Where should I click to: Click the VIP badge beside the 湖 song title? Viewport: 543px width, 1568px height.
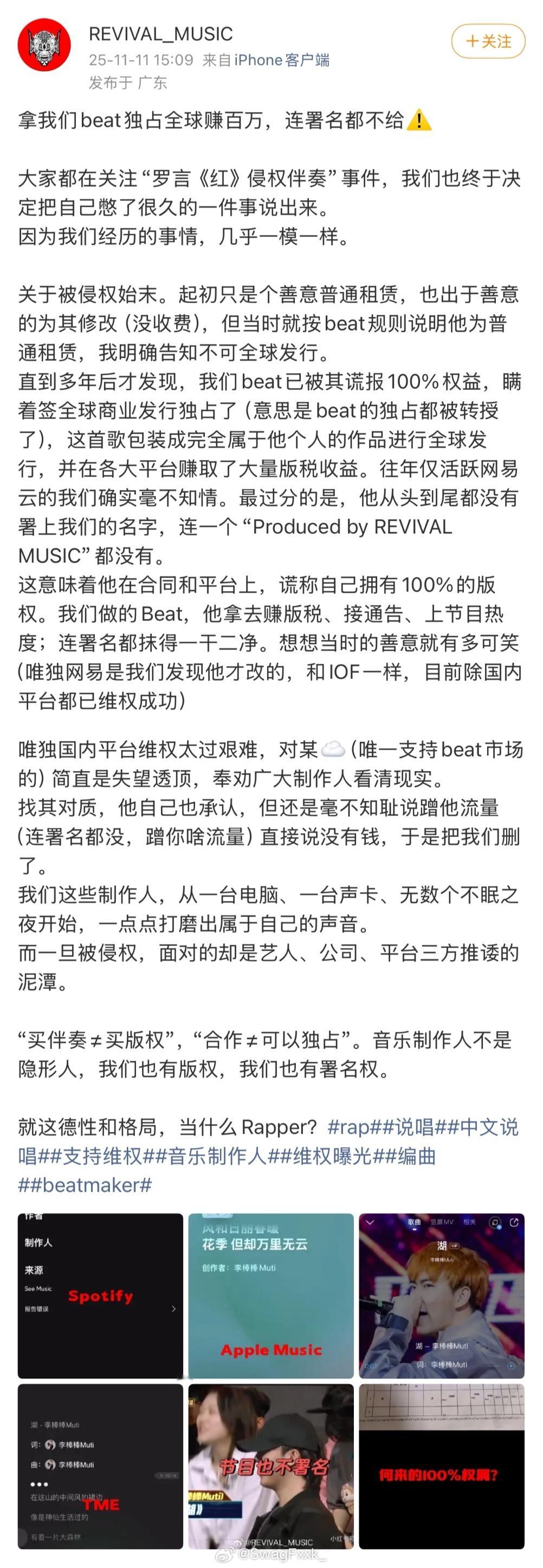455,1246
